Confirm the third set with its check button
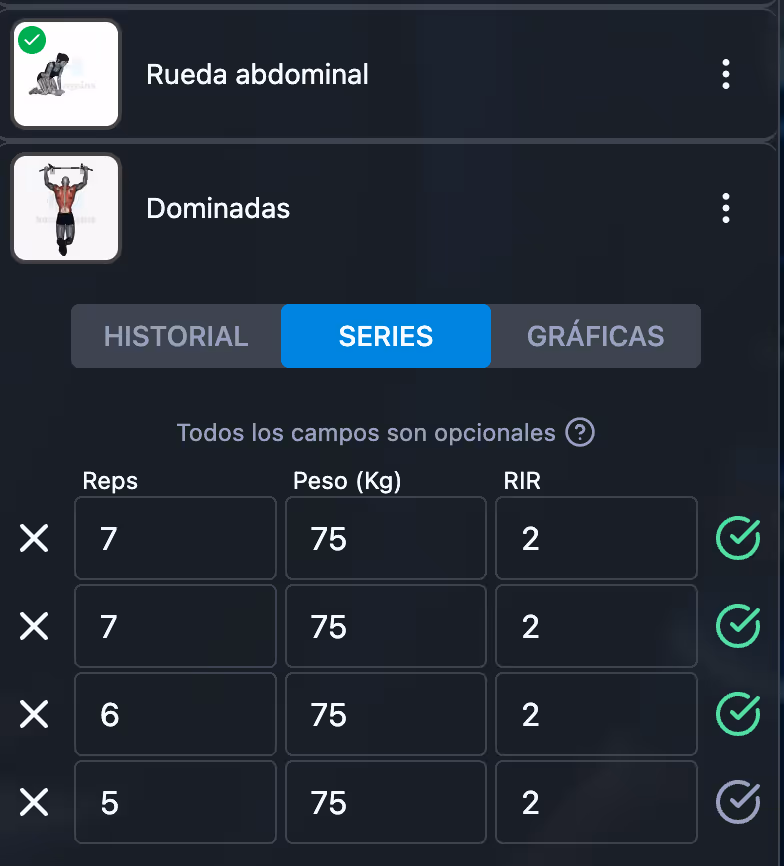This screenshot has width=784, height=866. coord(737,714)
